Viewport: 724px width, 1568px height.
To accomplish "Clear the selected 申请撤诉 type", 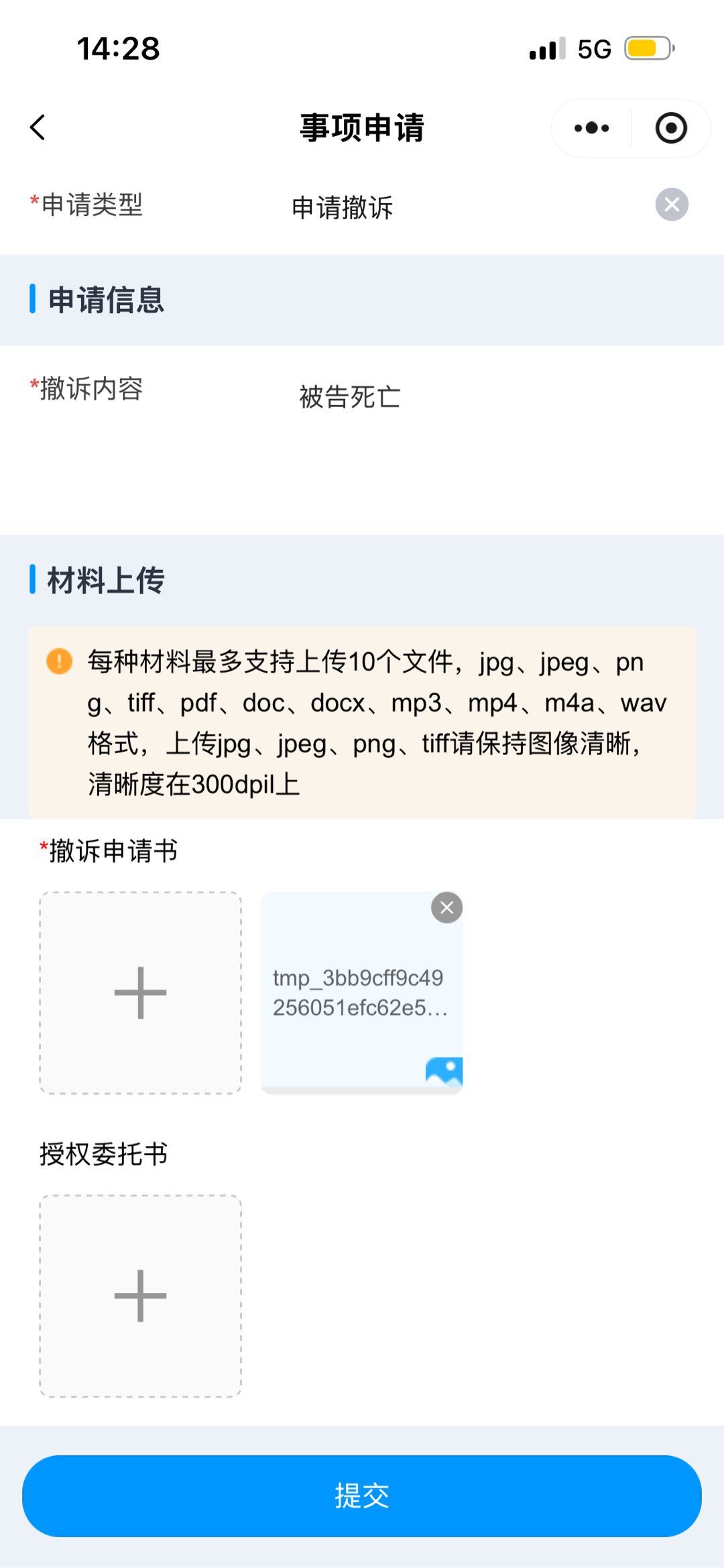I will (x=672, y=205).
